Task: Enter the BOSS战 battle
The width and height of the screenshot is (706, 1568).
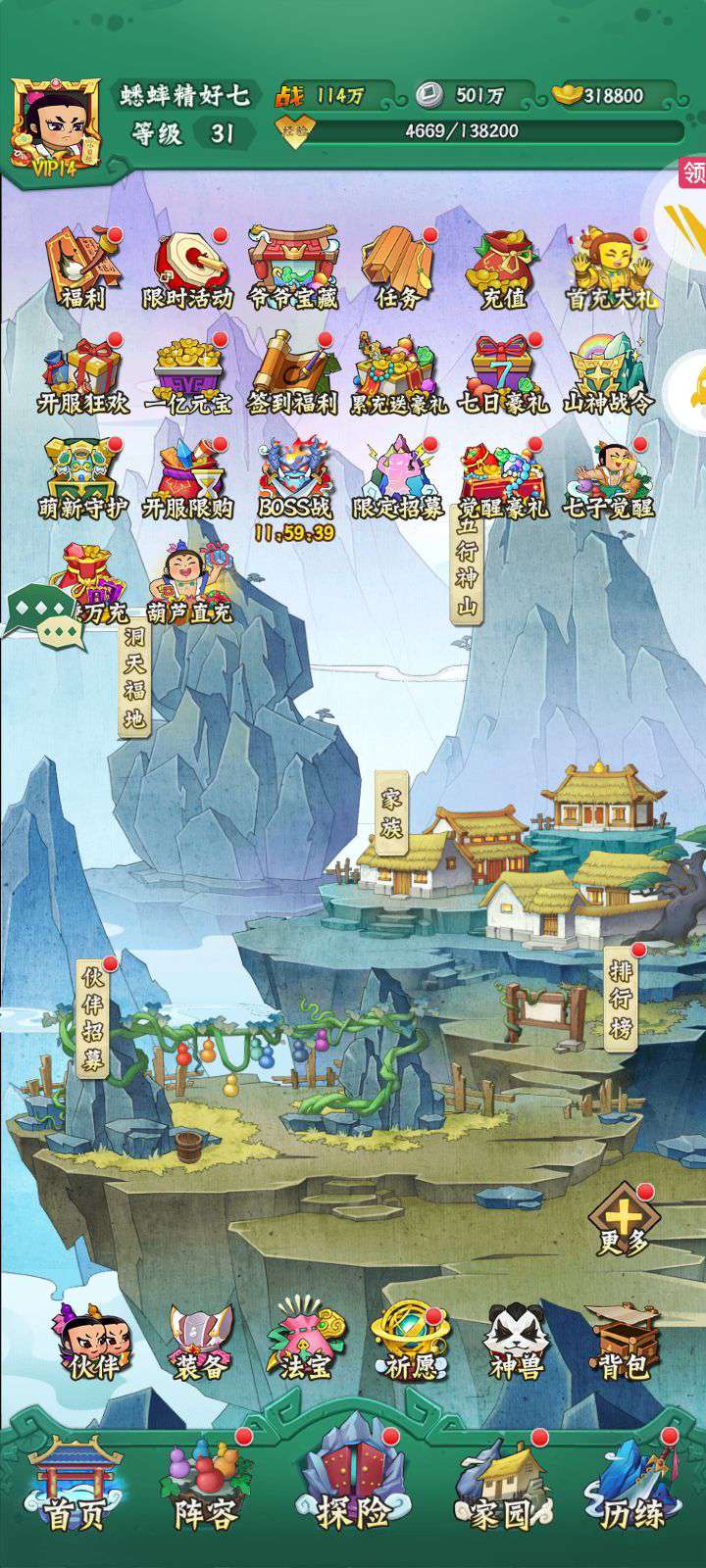Action: pyautogui.click(x=293, y=480)
